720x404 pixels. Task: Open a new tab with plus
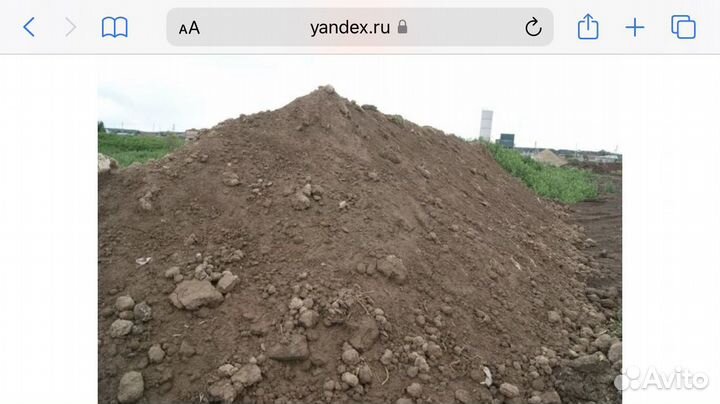coord(635,28)
